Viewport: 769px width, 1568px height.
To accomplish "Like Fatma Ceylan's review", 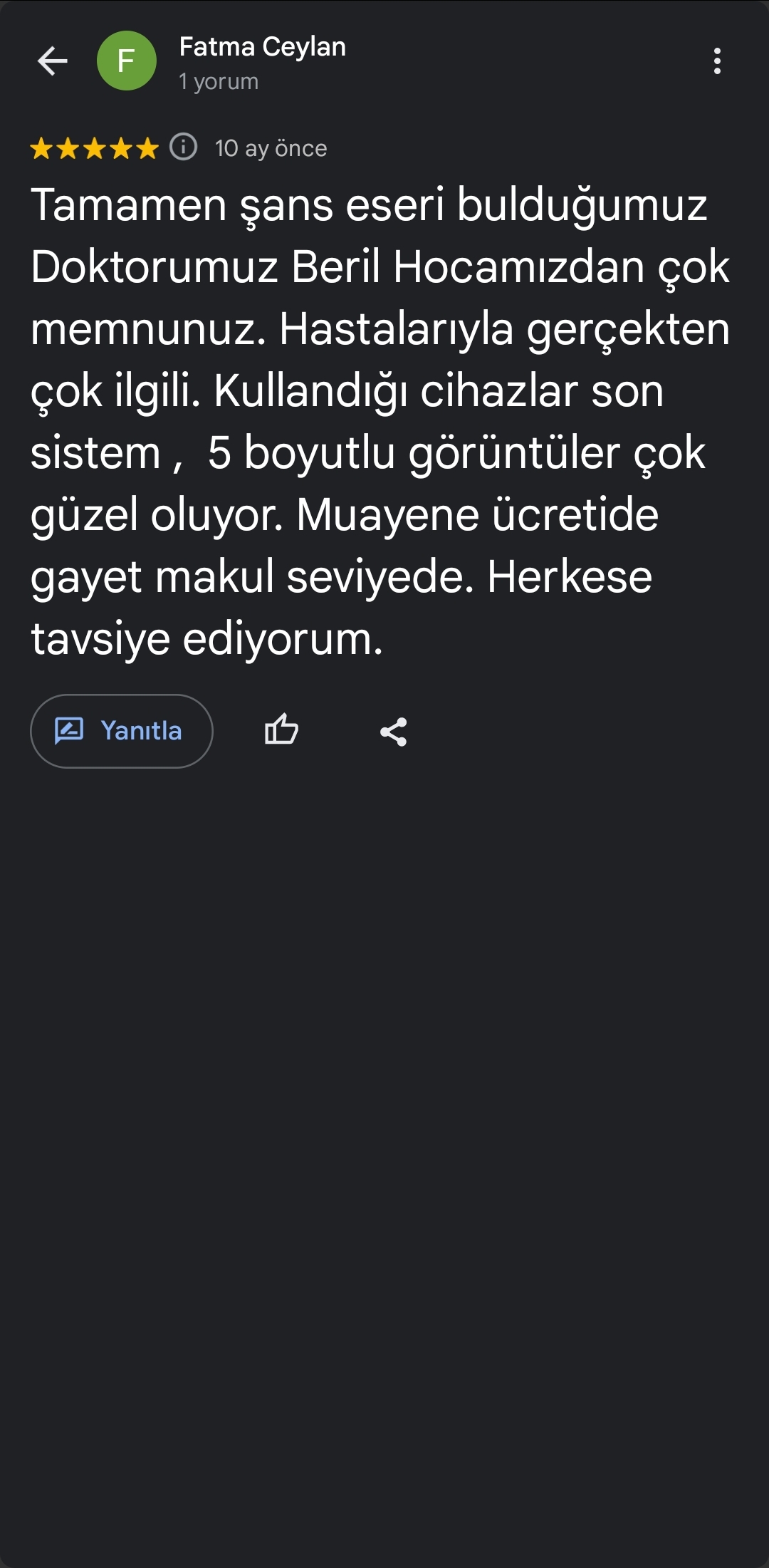I will [x=281, y=730].
